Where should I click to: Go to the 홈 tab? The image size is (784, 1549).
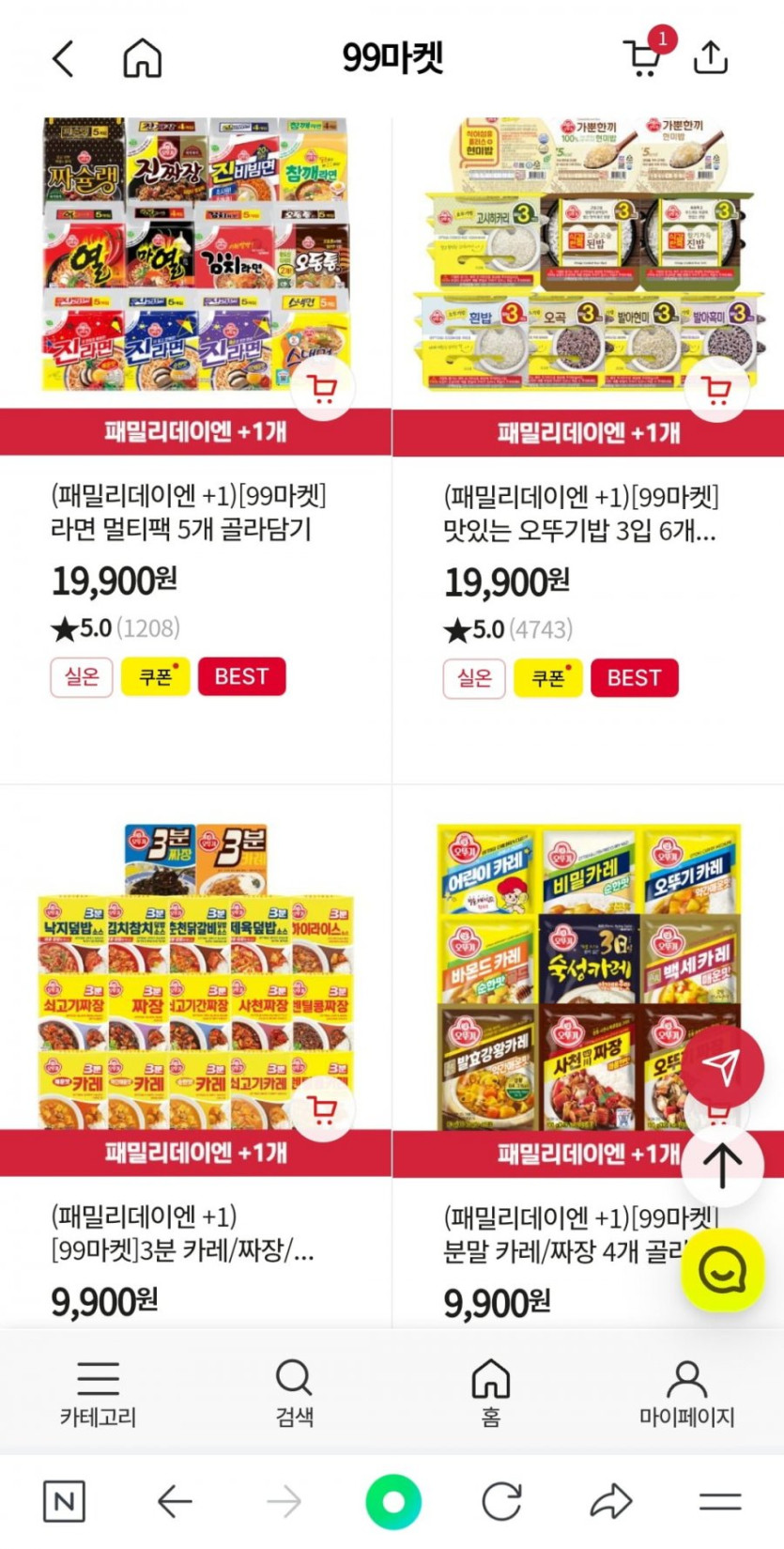coord(490,1393)
